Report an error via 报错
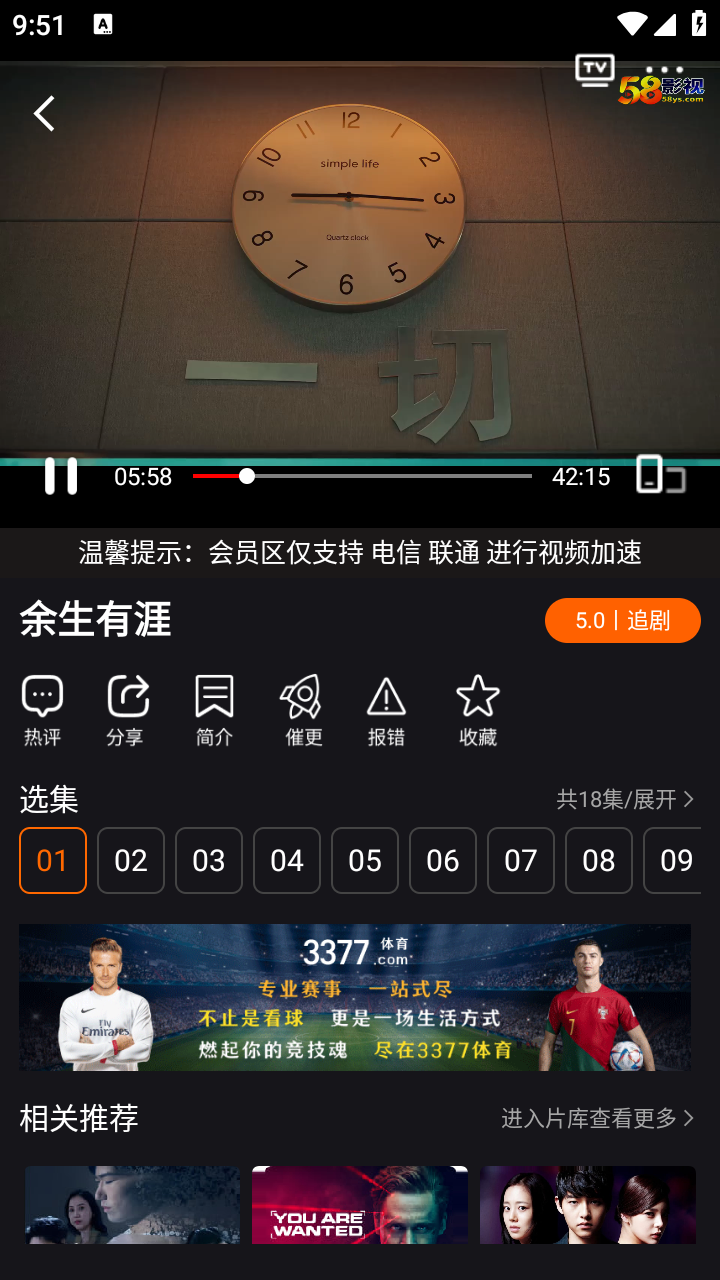The width and height of the screenshot is (720, 1280). pos(386,710)
